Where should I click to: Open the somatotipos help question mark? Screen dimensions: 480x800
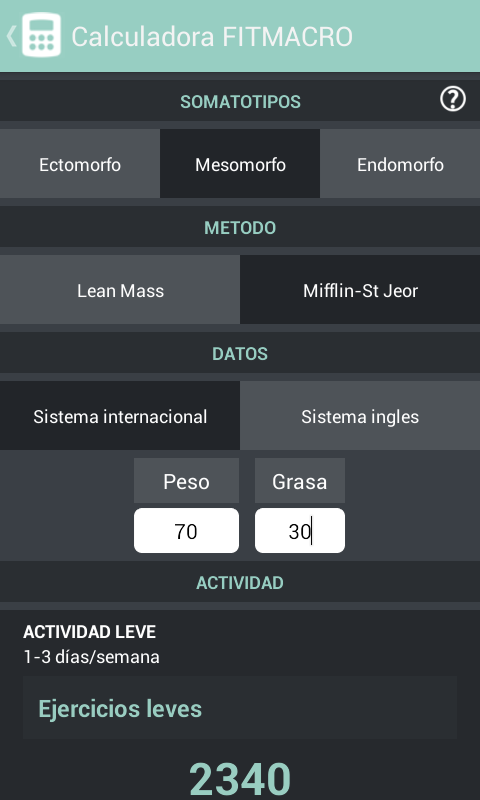(x=453, y=99)
